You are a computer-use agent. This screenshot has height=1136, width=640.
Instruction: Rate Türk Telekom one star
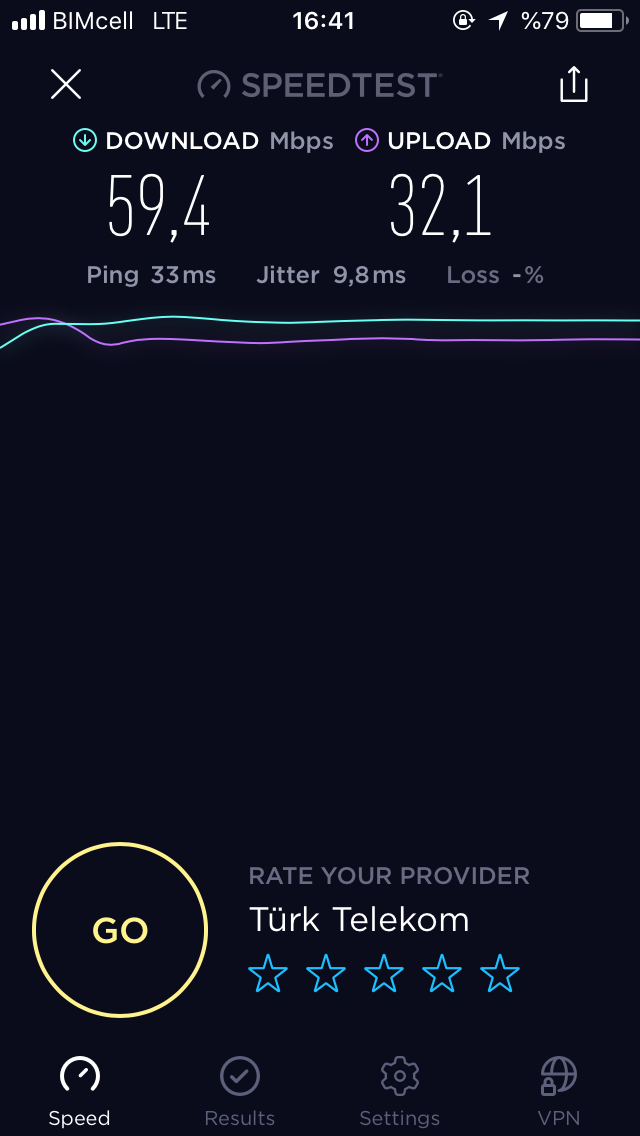(x=268, y=973)
